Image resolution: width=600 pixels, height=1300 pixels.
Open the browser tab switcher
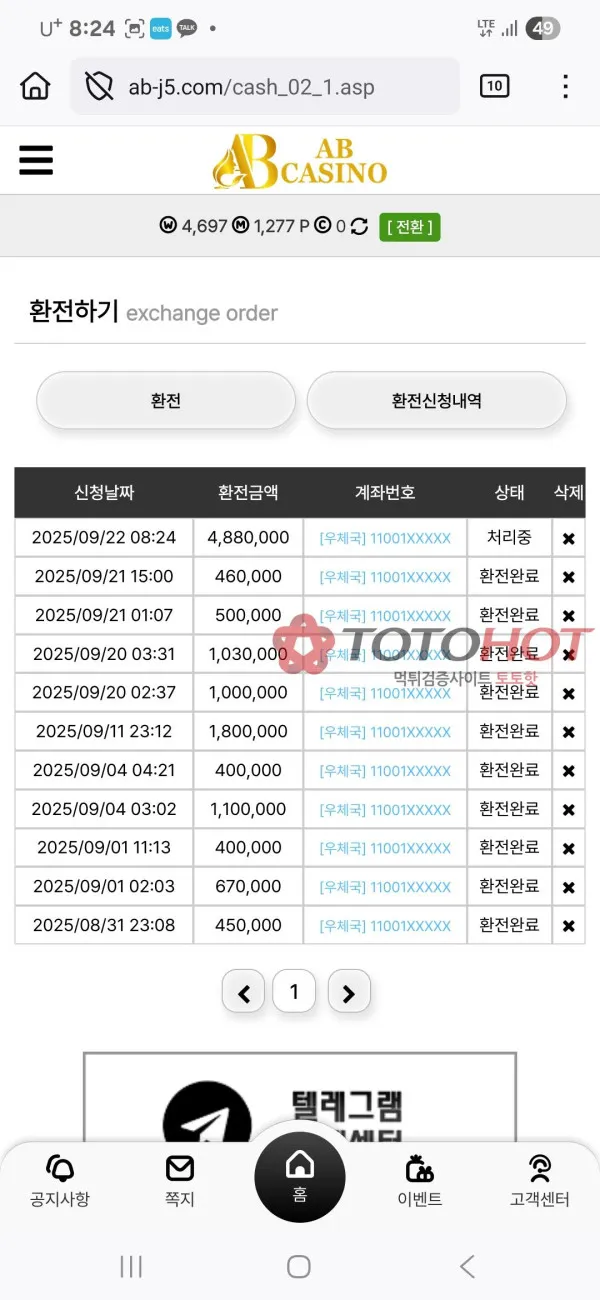(x=494, y=86)
